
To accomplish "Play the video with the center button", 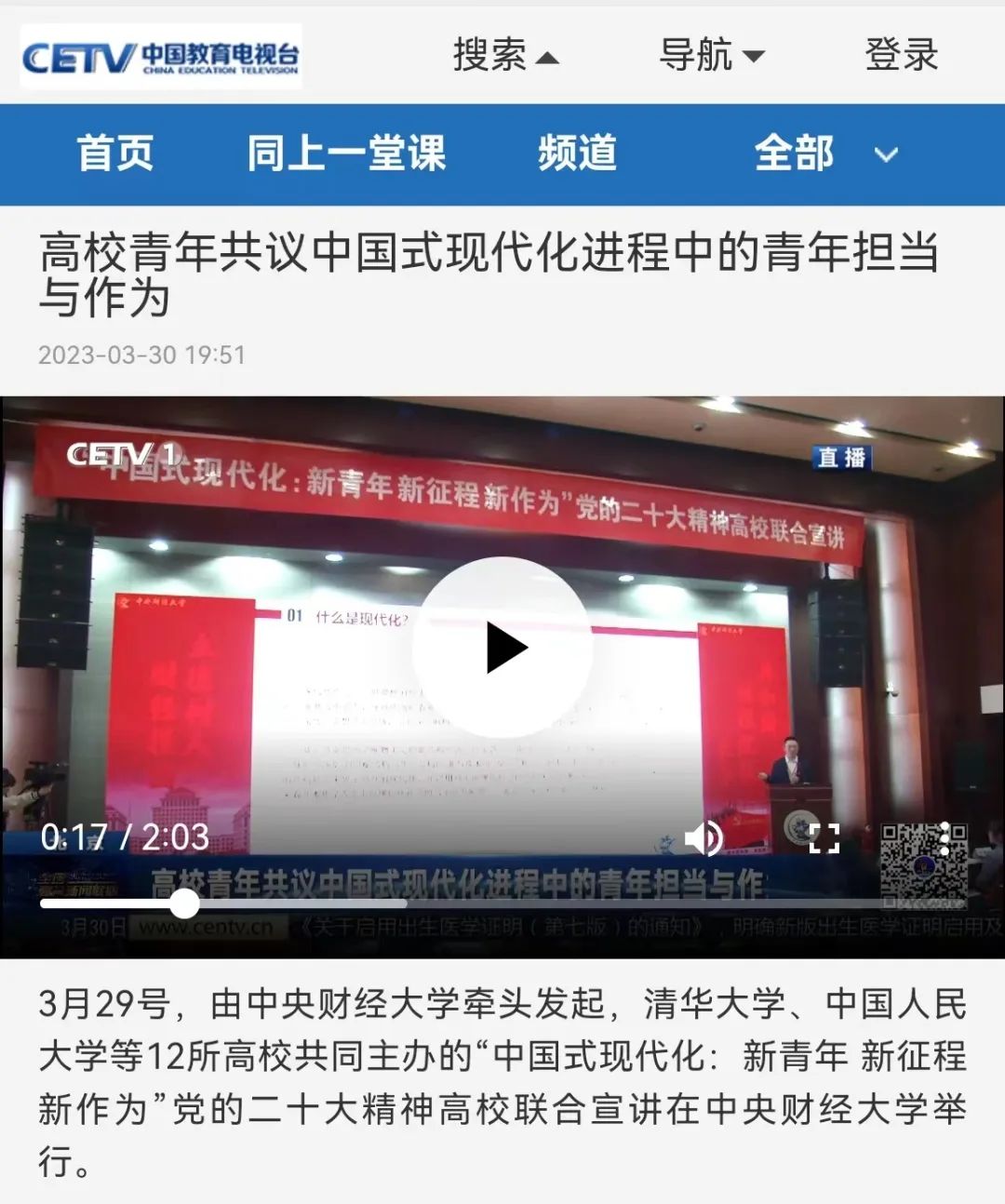I will coord(503,648).
